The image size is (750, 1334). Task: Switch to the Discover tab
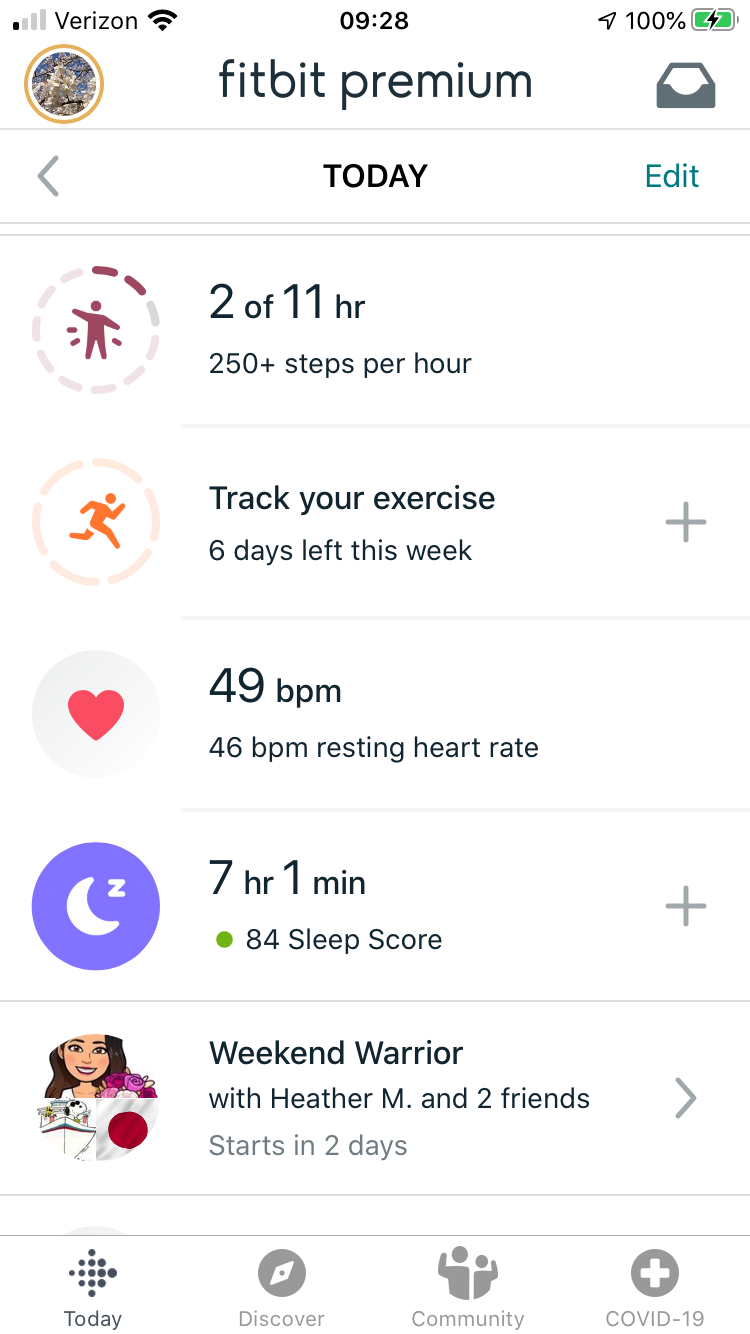pos(282,1290)
